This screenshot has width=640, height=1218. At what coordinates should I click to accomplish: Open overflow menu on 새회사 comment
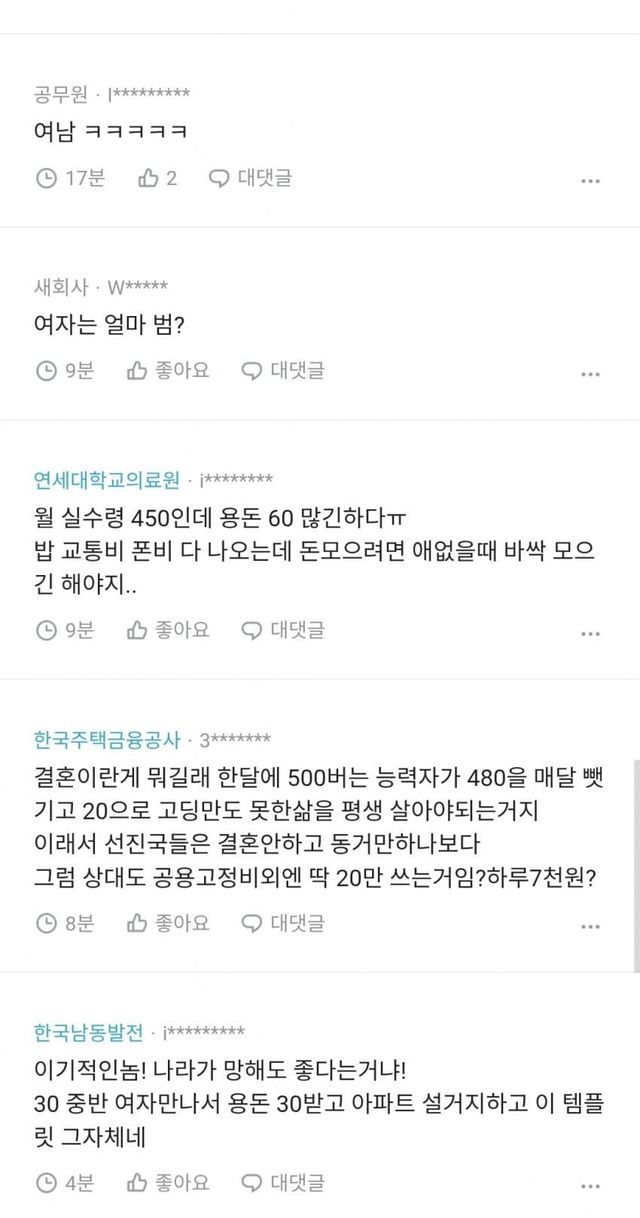[590, 373]
